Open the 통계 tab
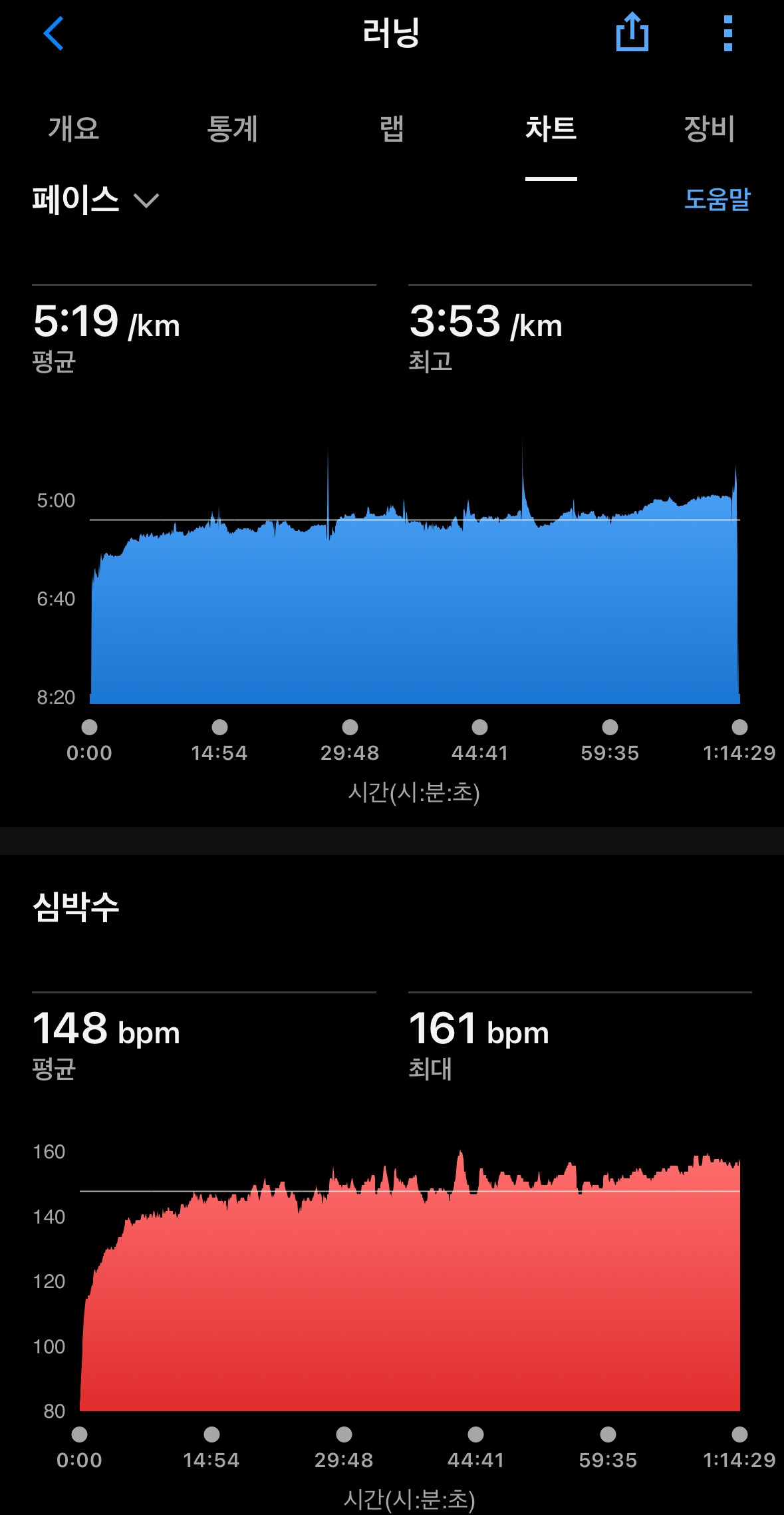784x1515 pixels. [232, 128]
